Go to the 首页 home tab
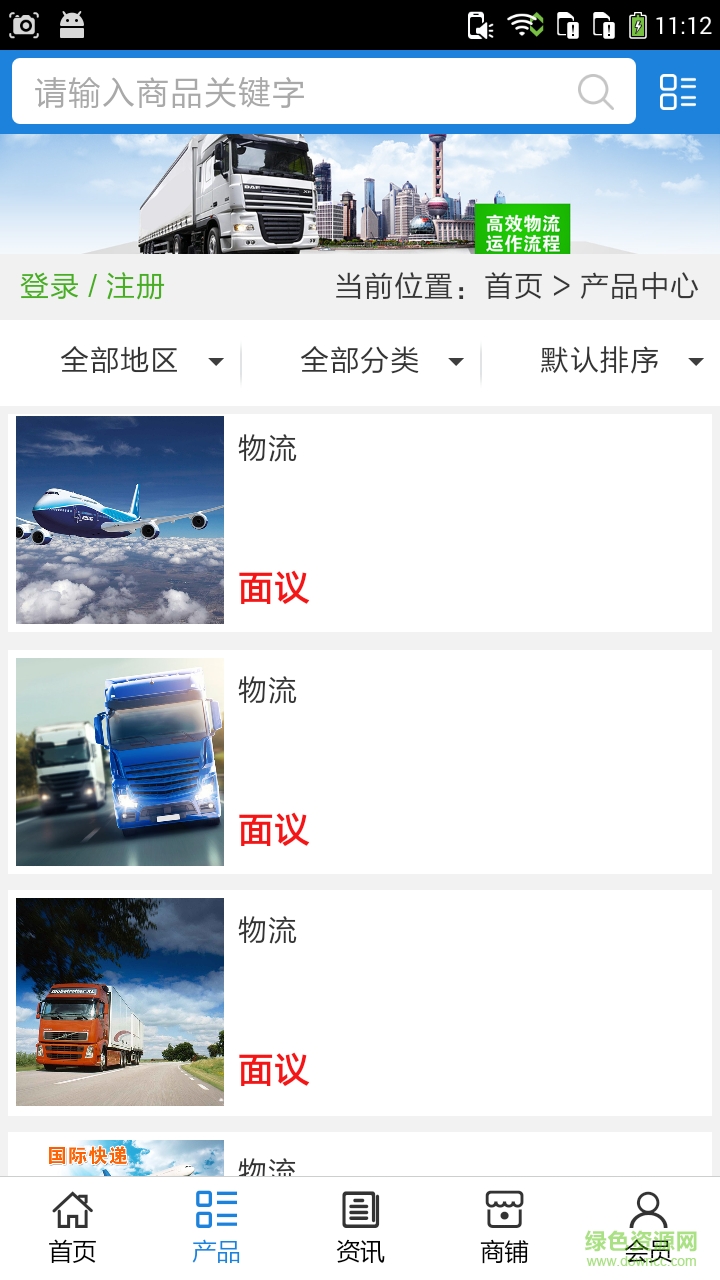This screenshot has width=720, height=1280. pos(72,1228)
